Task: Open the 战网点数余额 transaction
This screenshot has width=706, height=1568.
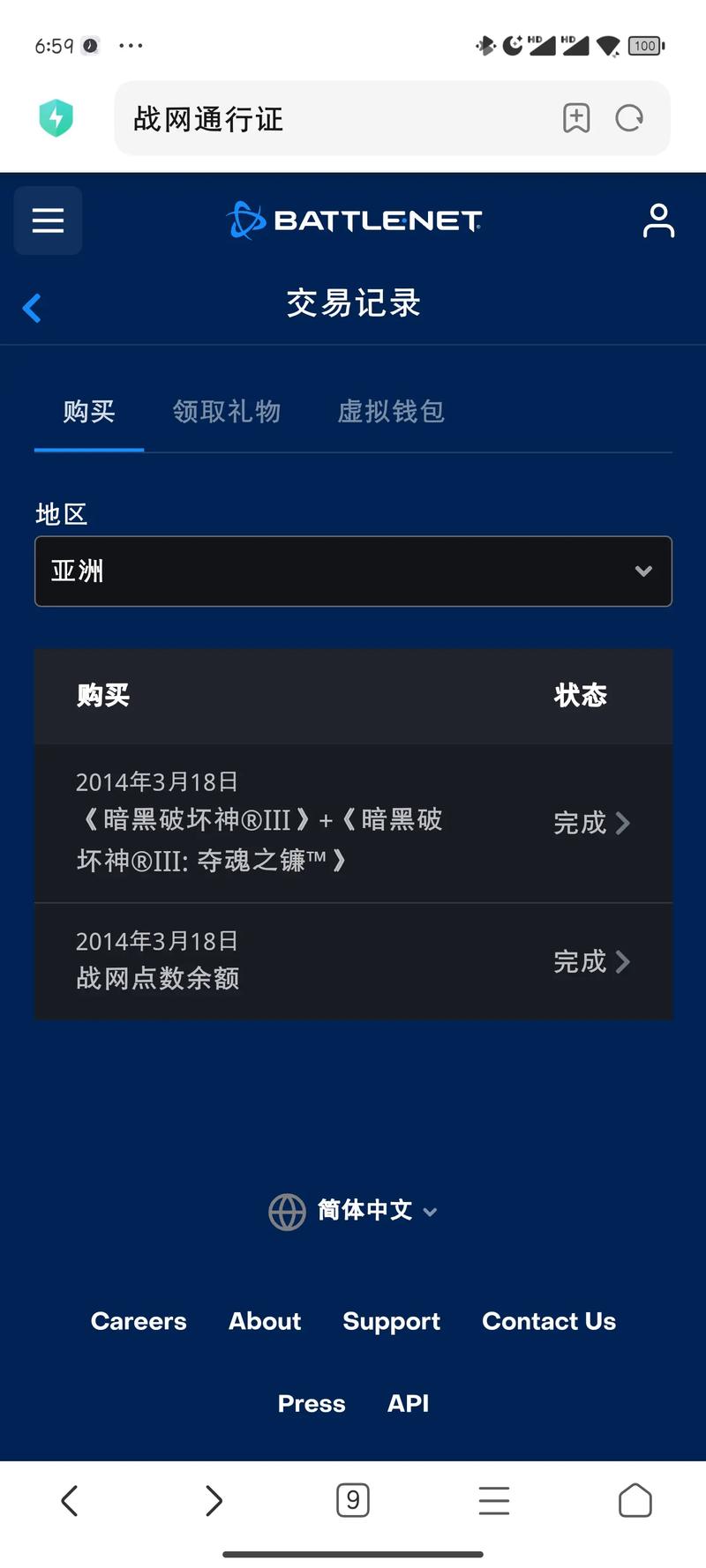Action: [353, 961]
